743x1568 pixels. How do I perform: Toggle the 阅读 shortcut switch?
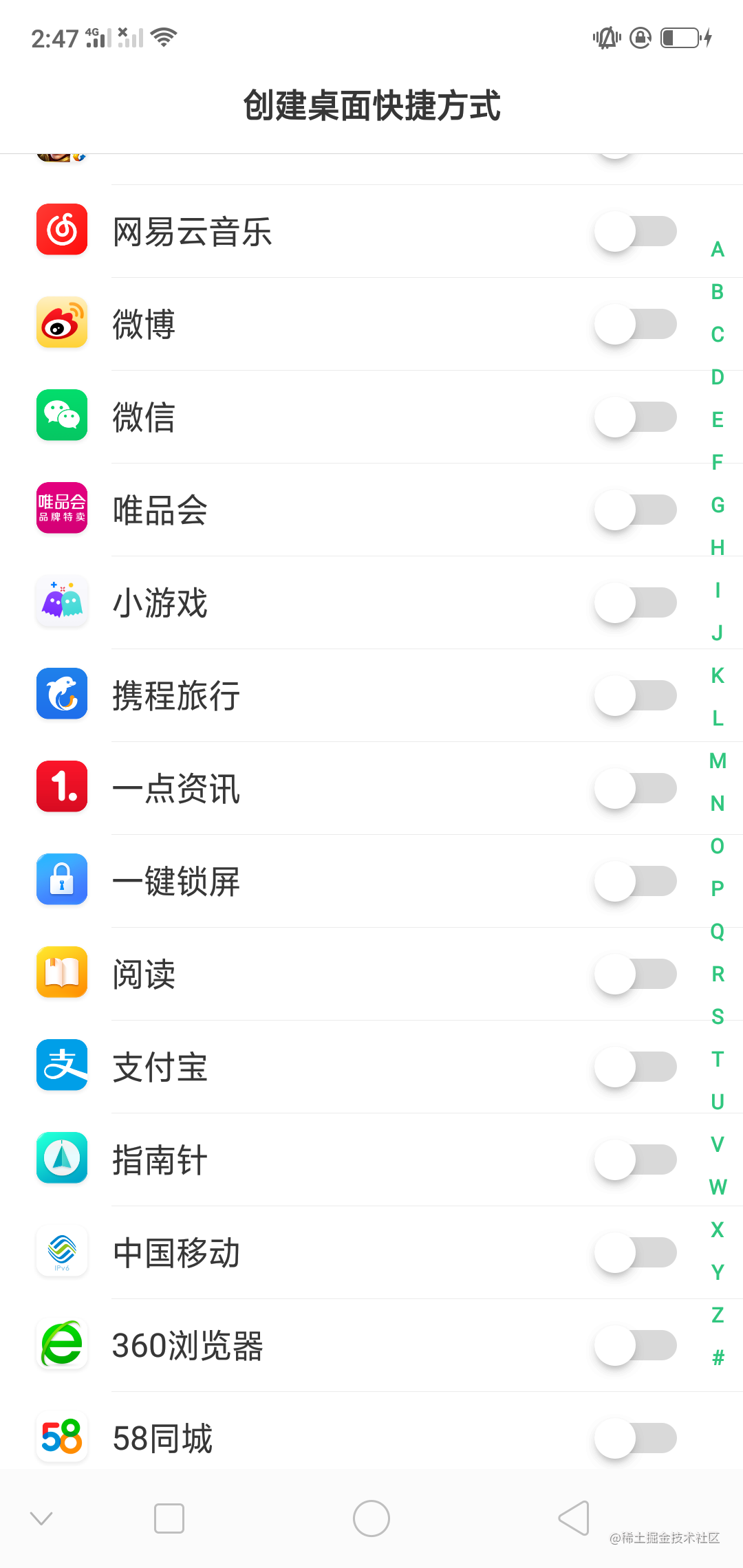click(x=636, y=974)
